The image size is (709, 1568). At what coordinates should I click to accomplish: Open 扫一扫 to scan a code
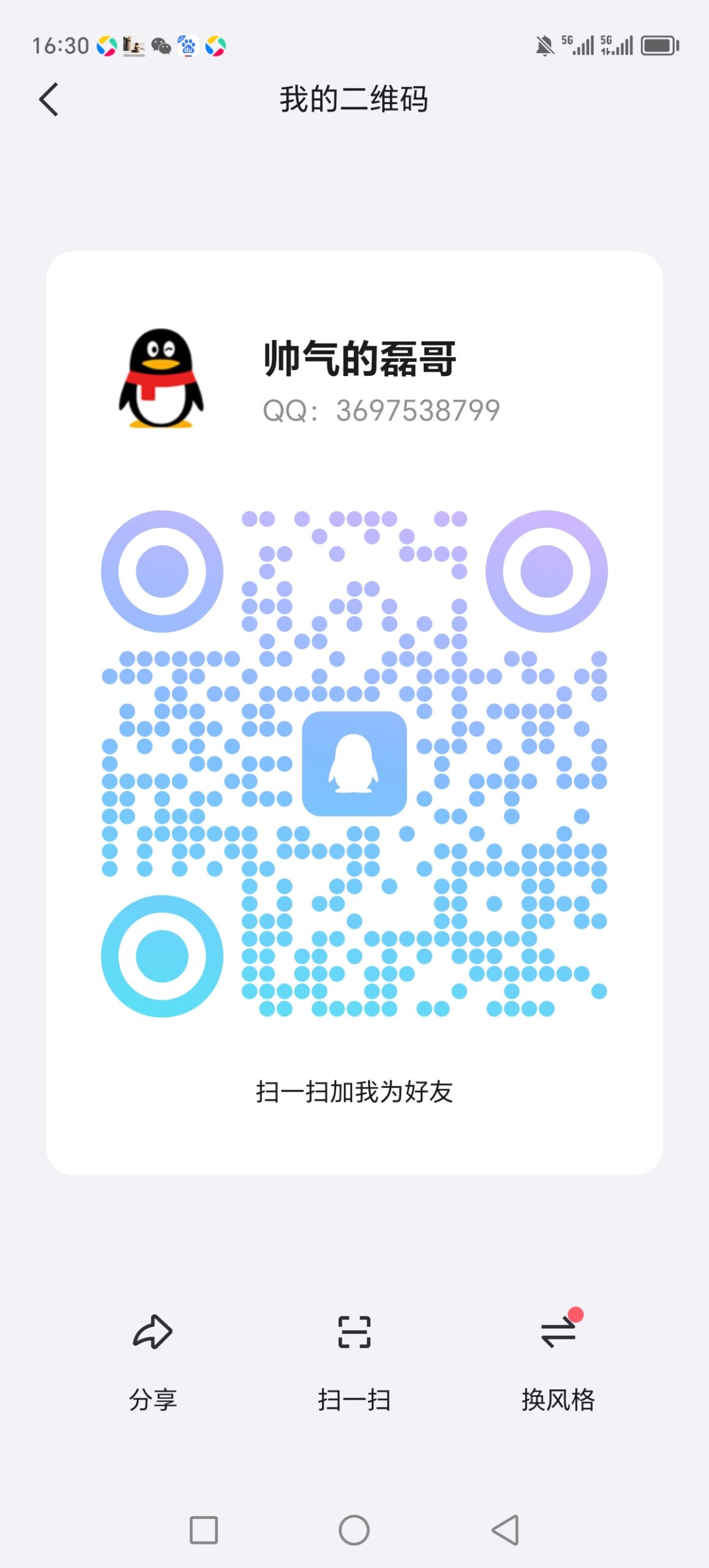pos(354,1398)
